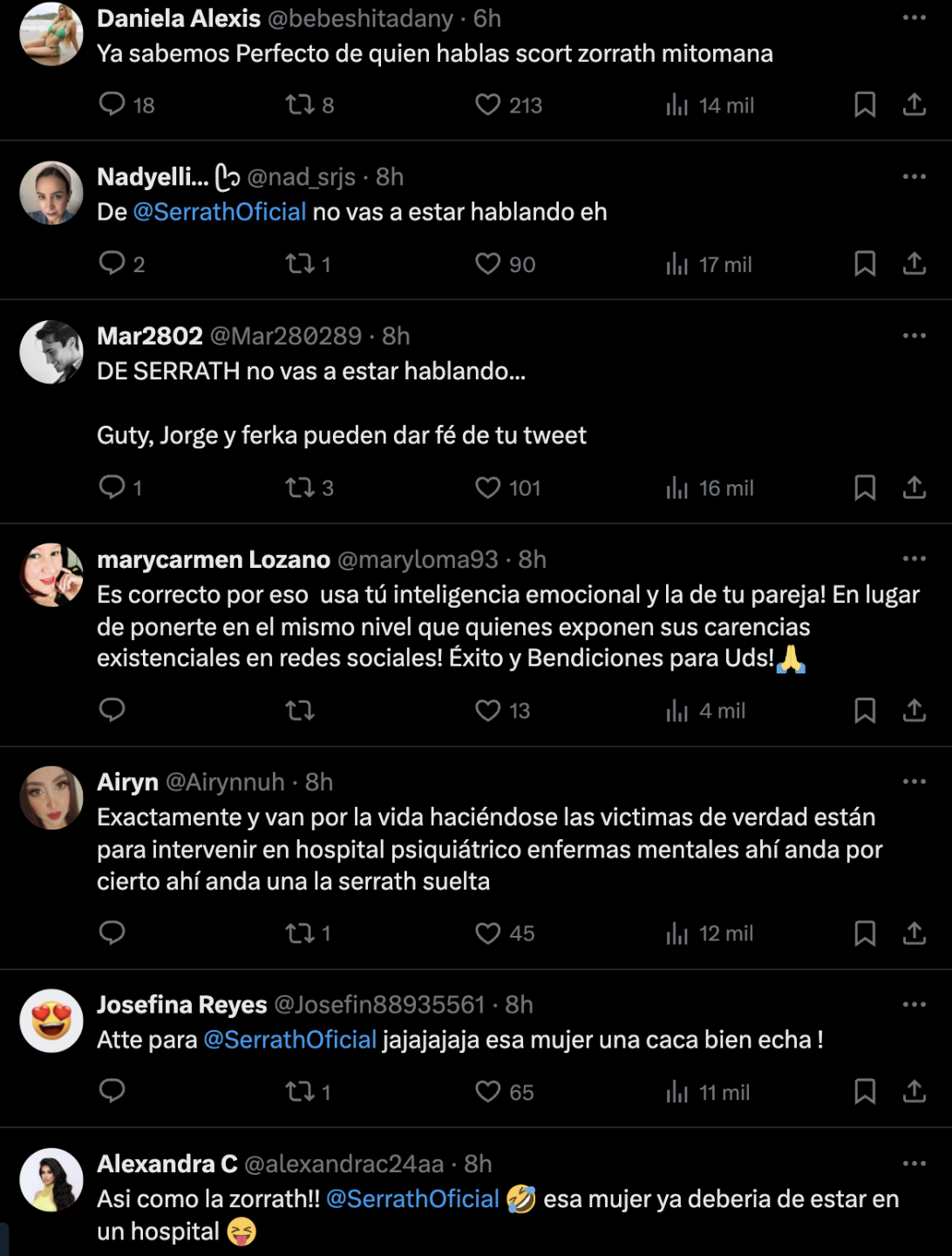Open the more options menu on Alexandra C's tweet
The image size is (952, 1256).
click(914, 1164)
